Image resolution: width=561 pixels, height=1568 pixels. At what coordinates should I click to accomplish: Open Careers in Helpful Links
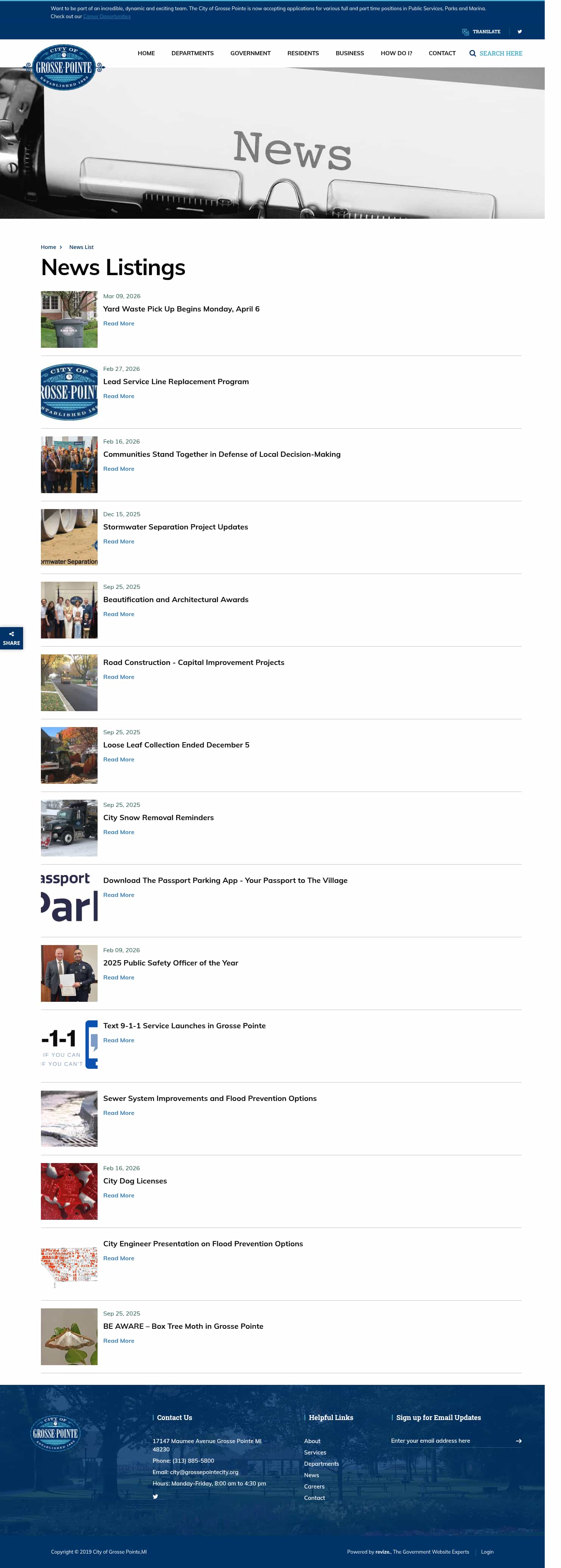(x=314, y=1486)
